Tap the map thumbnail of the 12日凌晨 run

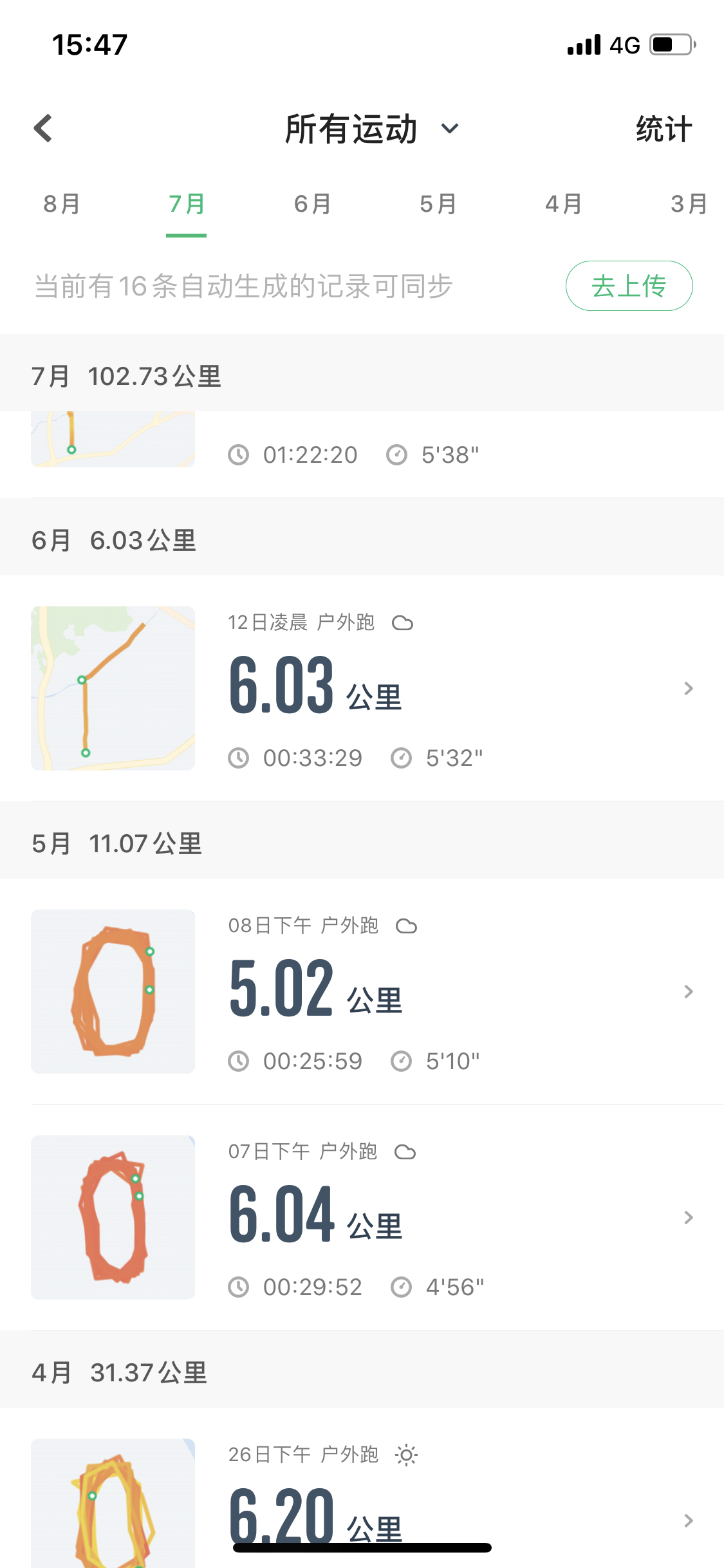click(x=113, y=687)
